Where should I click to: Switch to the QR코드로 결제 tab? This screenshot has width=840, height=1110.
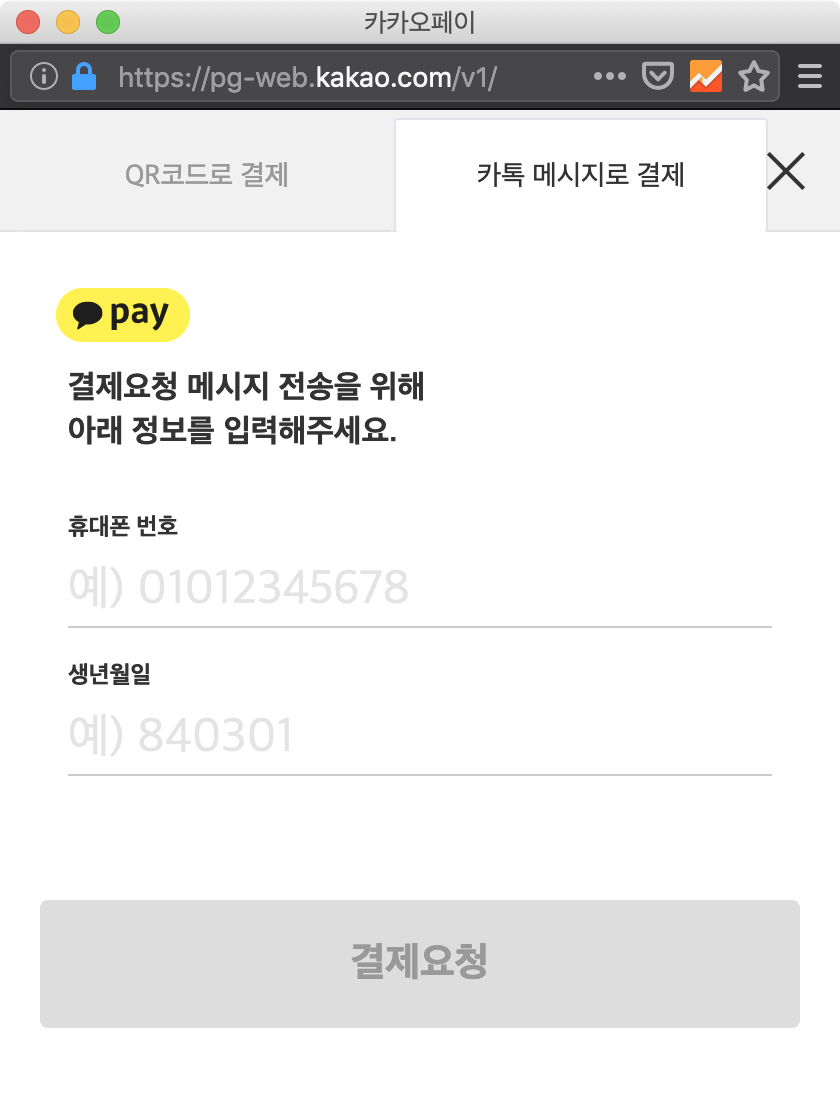207,175
